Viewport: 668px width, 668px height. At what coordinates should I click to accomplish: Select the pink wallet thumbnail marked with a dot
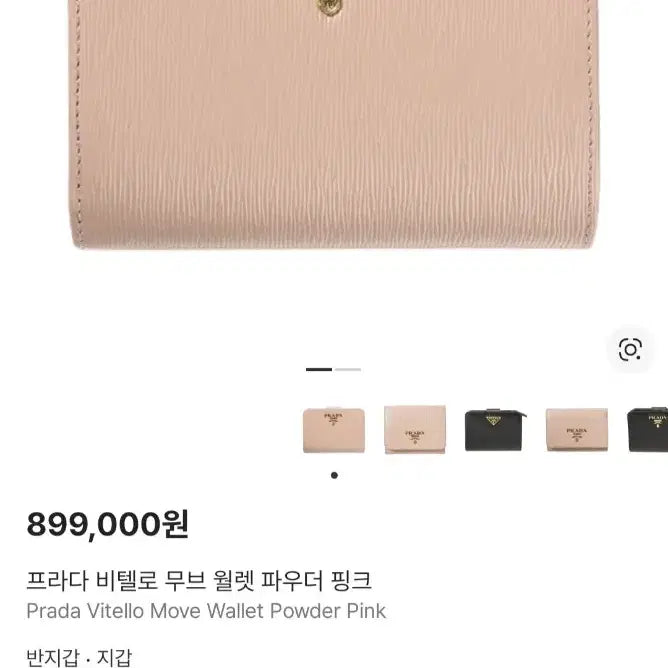pyautogui.click(x=334, y=430)
